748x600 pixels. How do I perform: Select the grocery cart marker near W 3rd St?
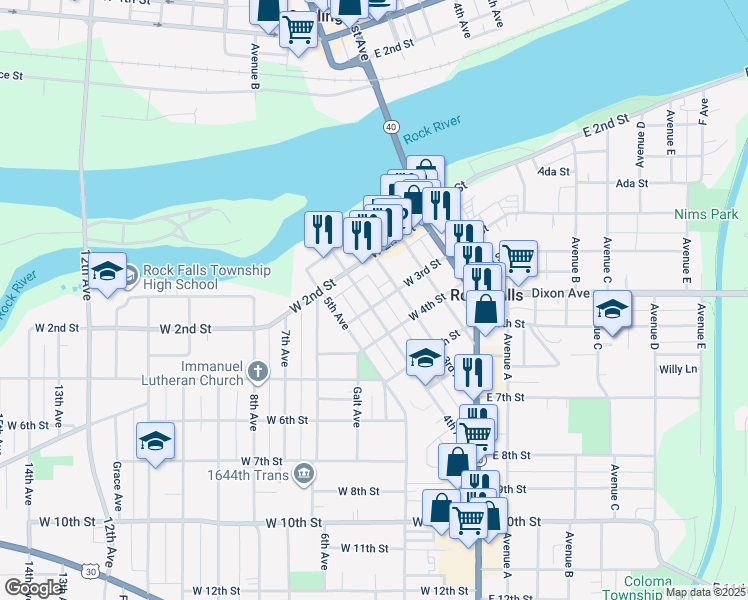(x=518, y=258)
